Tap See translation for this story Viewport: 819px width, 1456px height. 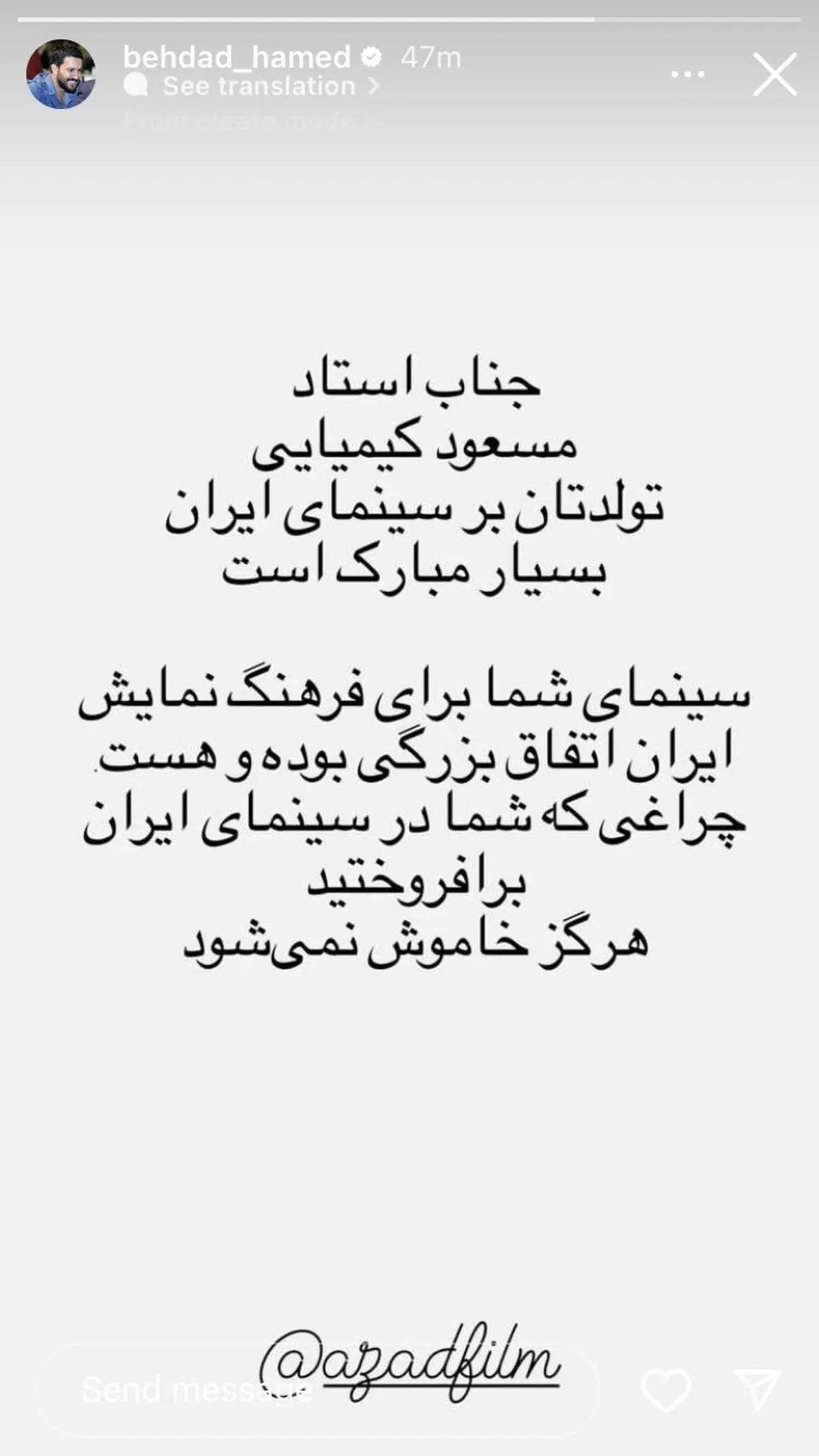coord(259,86)
